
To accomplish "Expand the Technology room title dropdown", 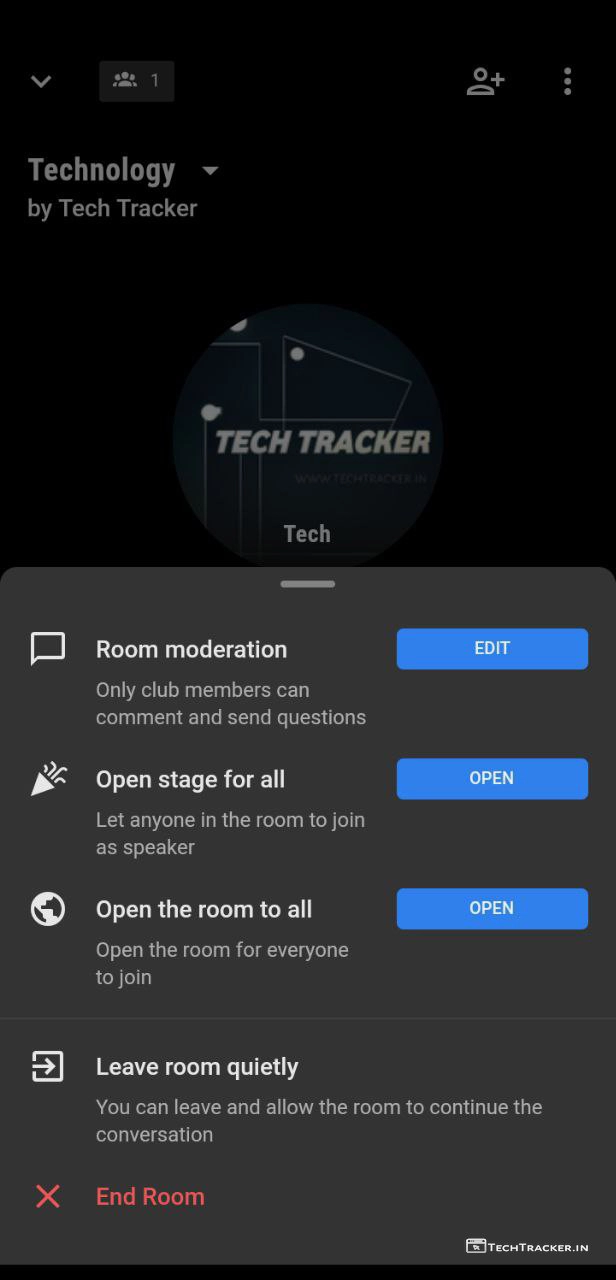I will [x=210, y=171].
